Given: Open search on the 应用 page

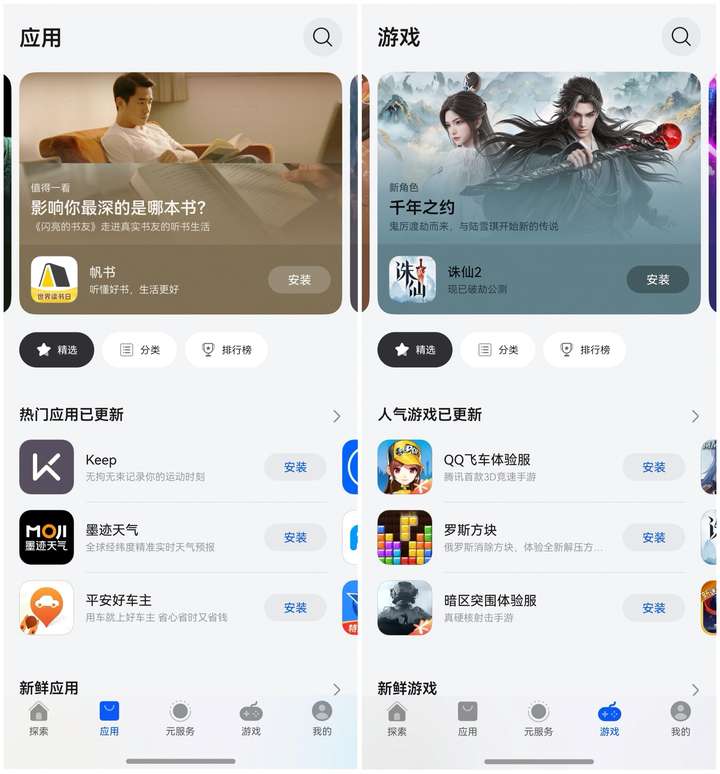Looking at the screenshot, I should tap(322, 37).
